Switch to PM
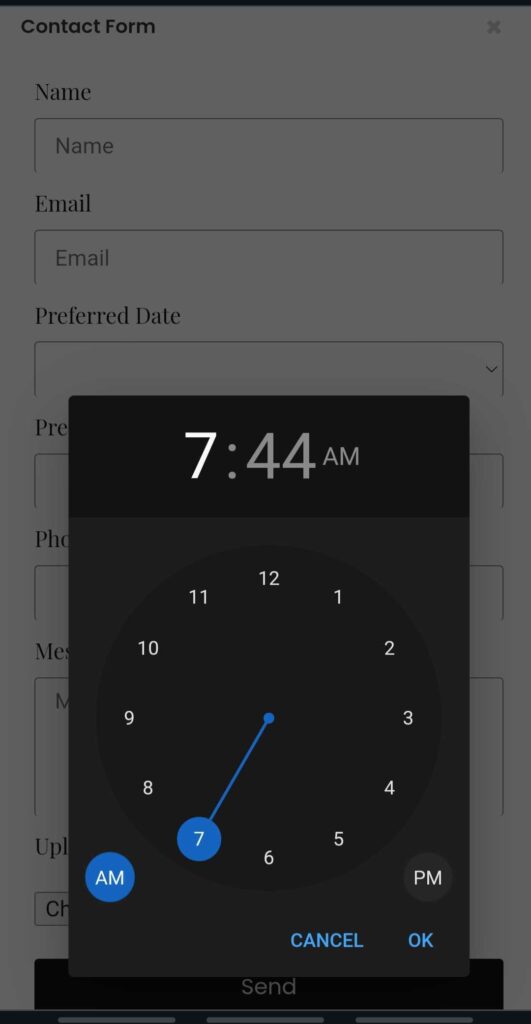The image size is (531, 1024). click(x=428, y=878)
